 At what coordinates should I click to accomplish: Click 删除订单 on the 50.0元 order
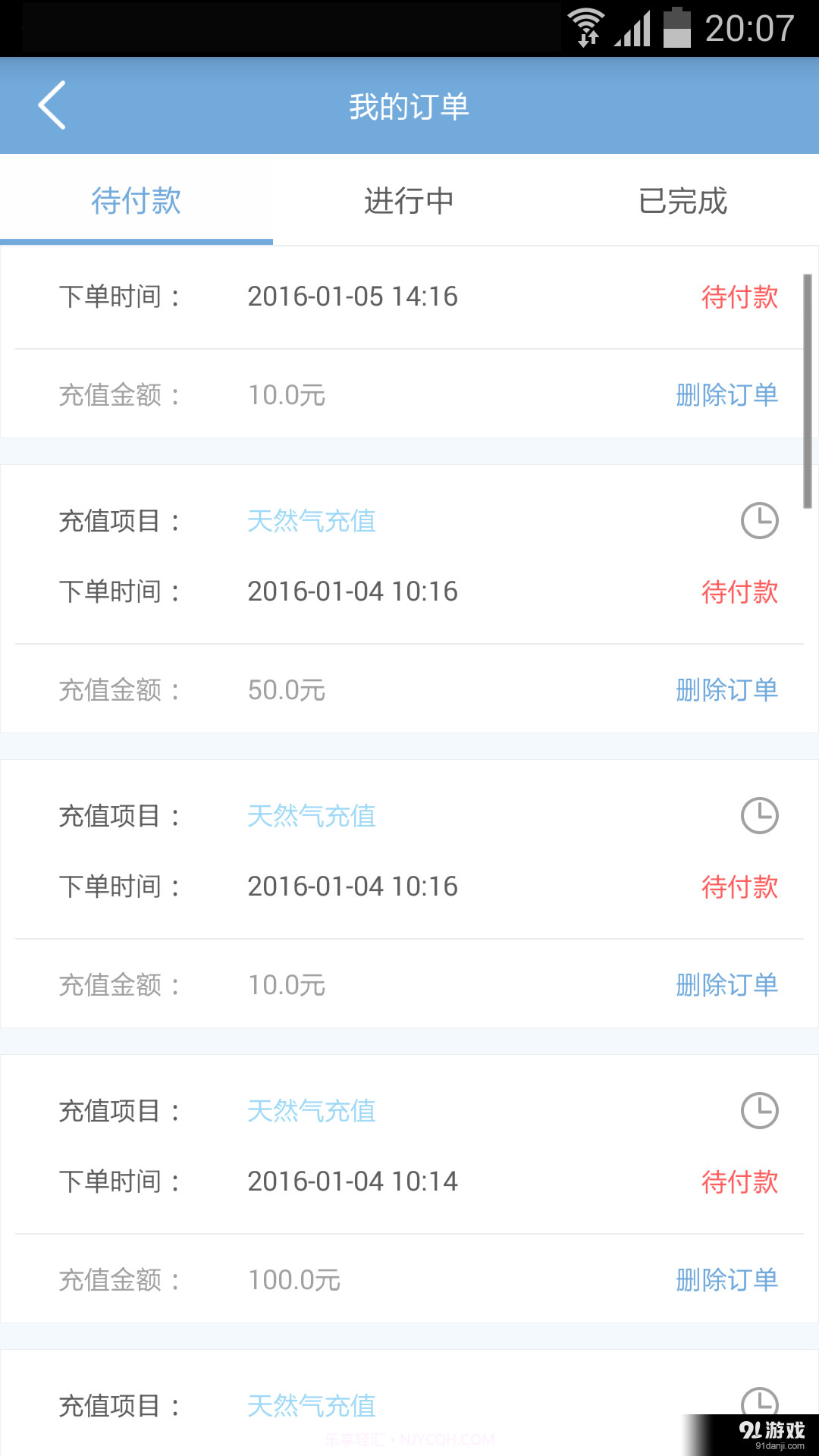click(726, 690)
